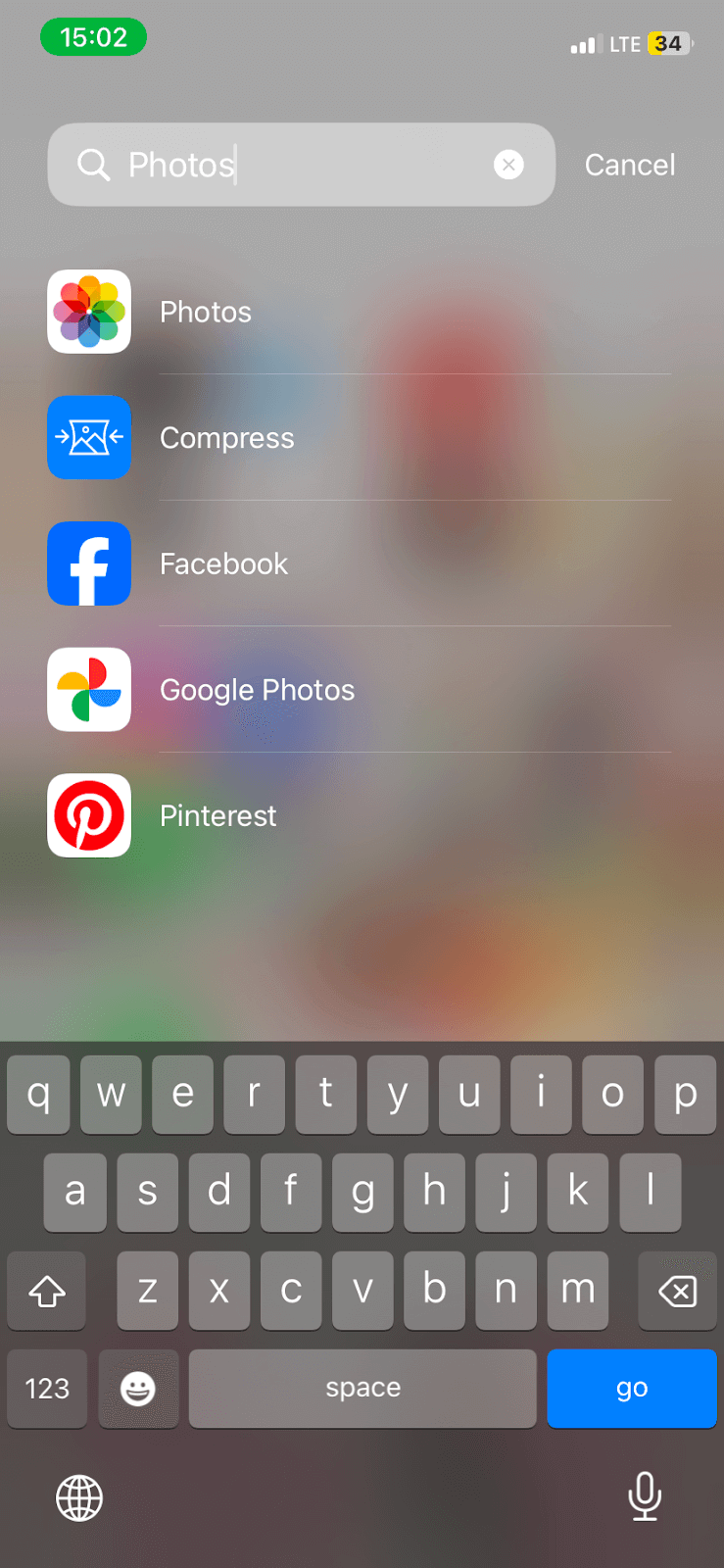Open Pinterest from the list

point(217,815)
